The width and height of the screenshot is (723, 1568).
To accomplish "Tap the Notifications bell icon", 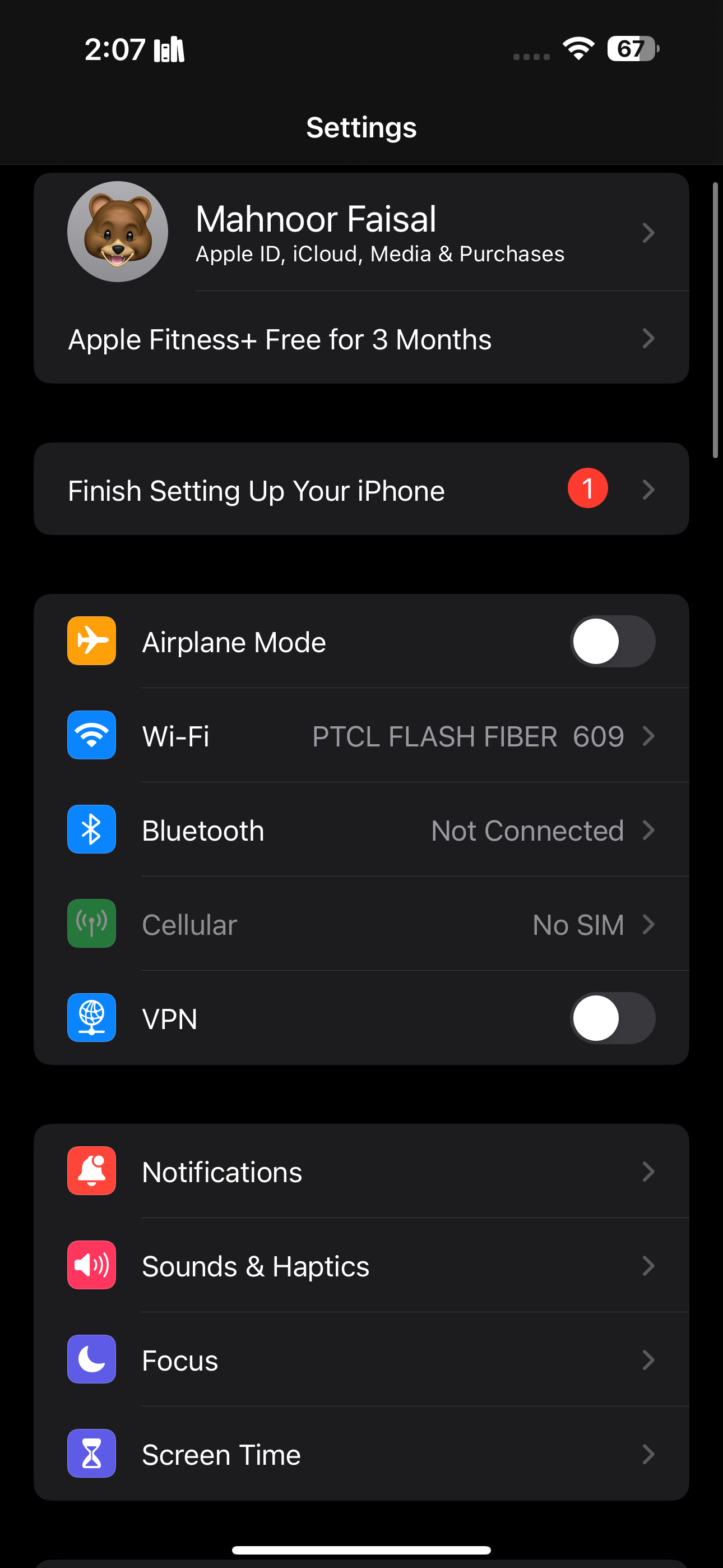I will pyautogui.click(x=91, y=1171).
